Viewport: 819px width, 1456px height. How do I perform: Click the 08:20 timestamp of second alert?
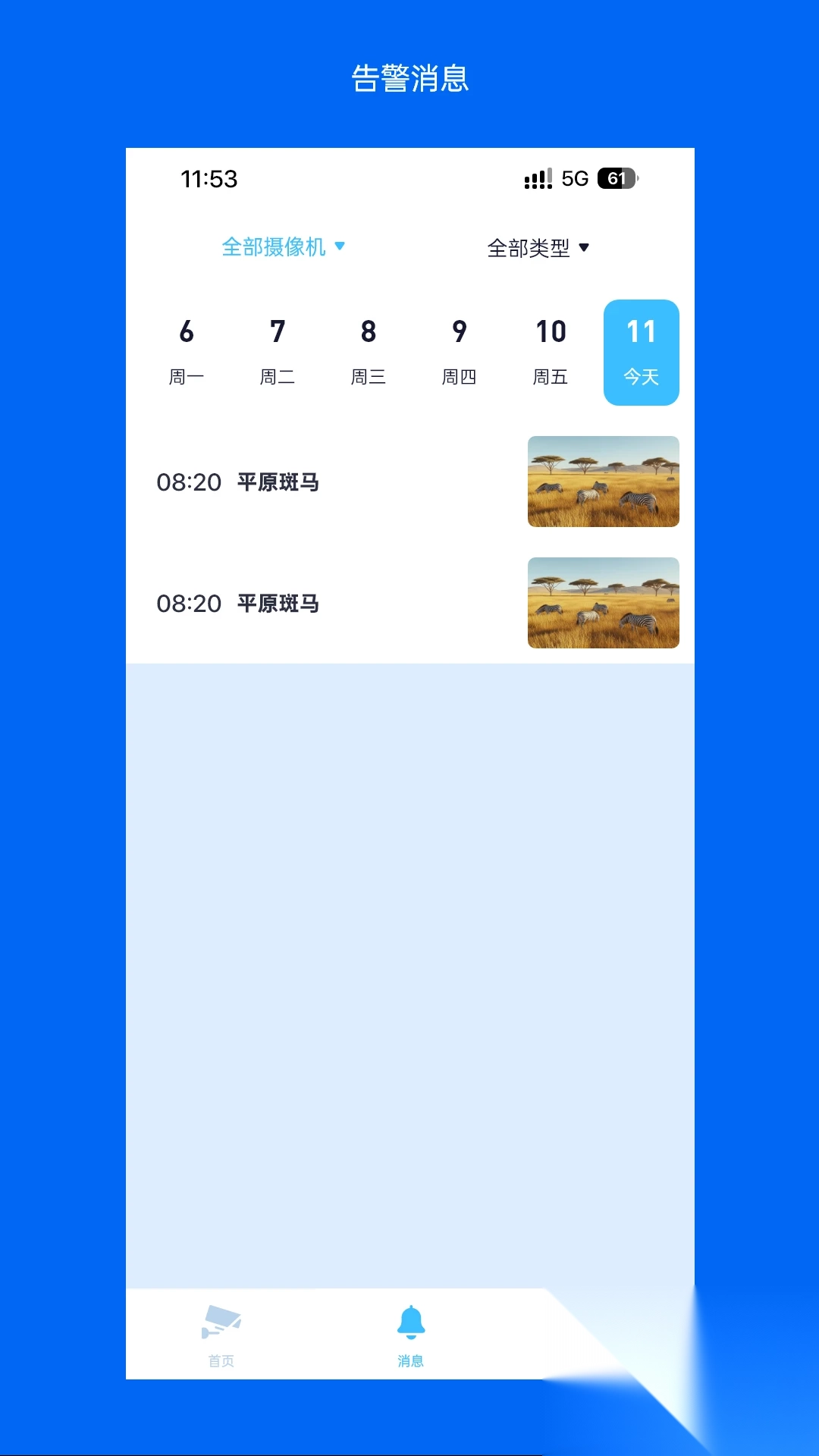tap(187, 604)
